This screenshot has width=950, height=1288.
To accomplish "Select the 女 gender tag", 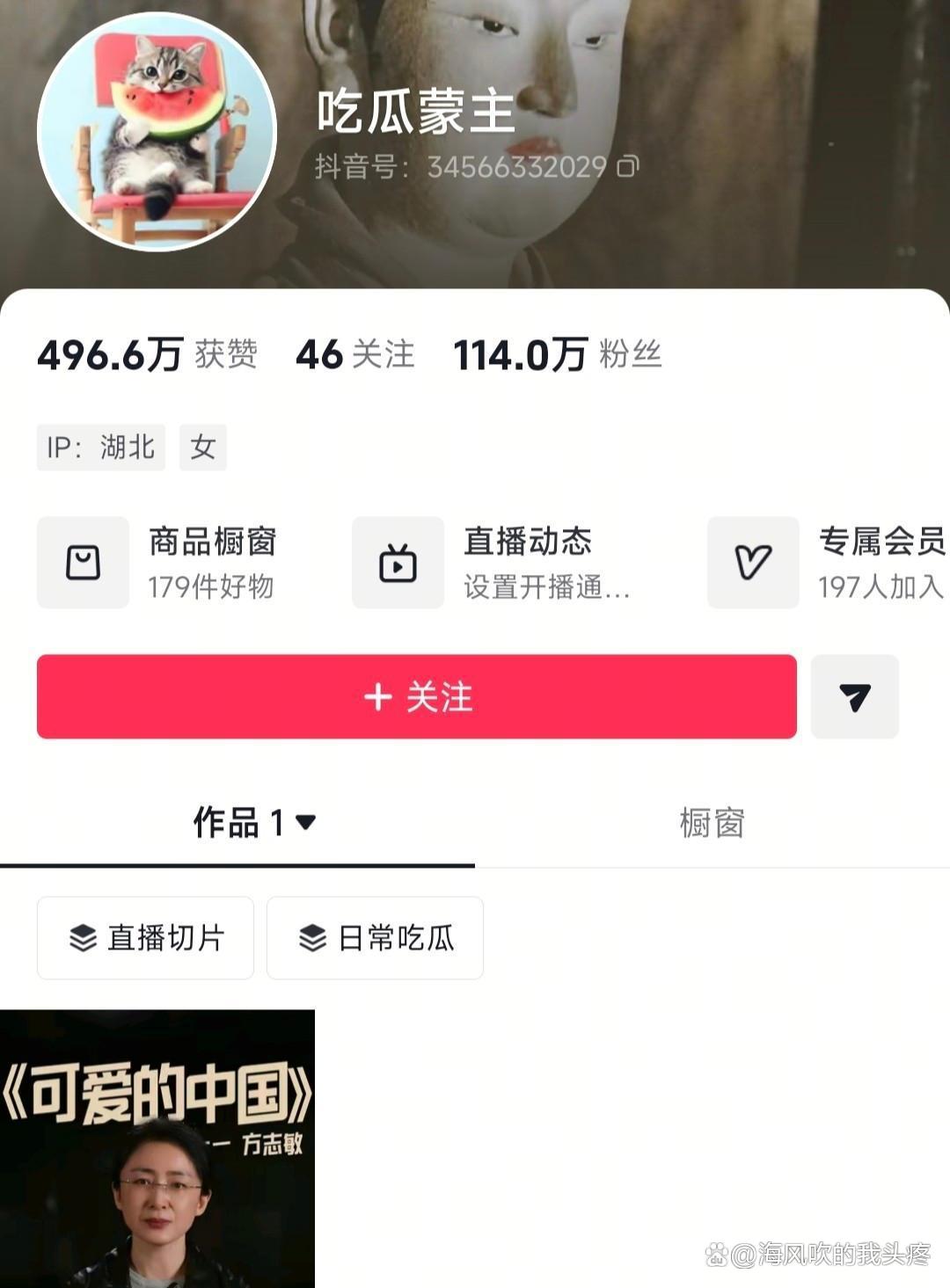I will coord(202,448).
